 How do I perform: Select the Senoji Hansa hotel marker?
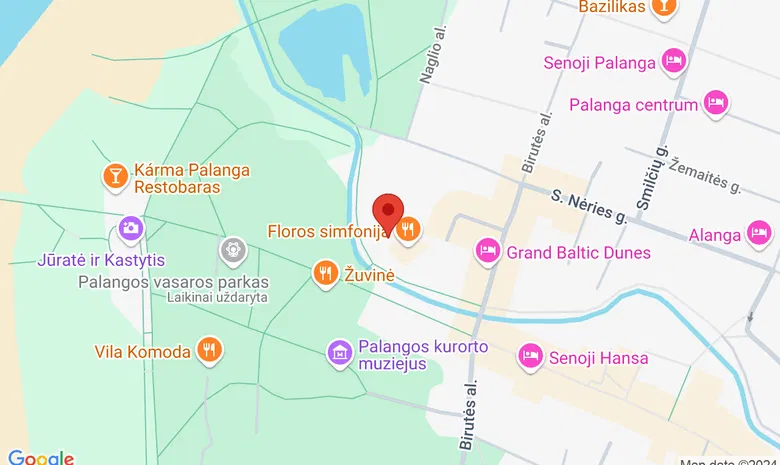click(x=529, y=356)
